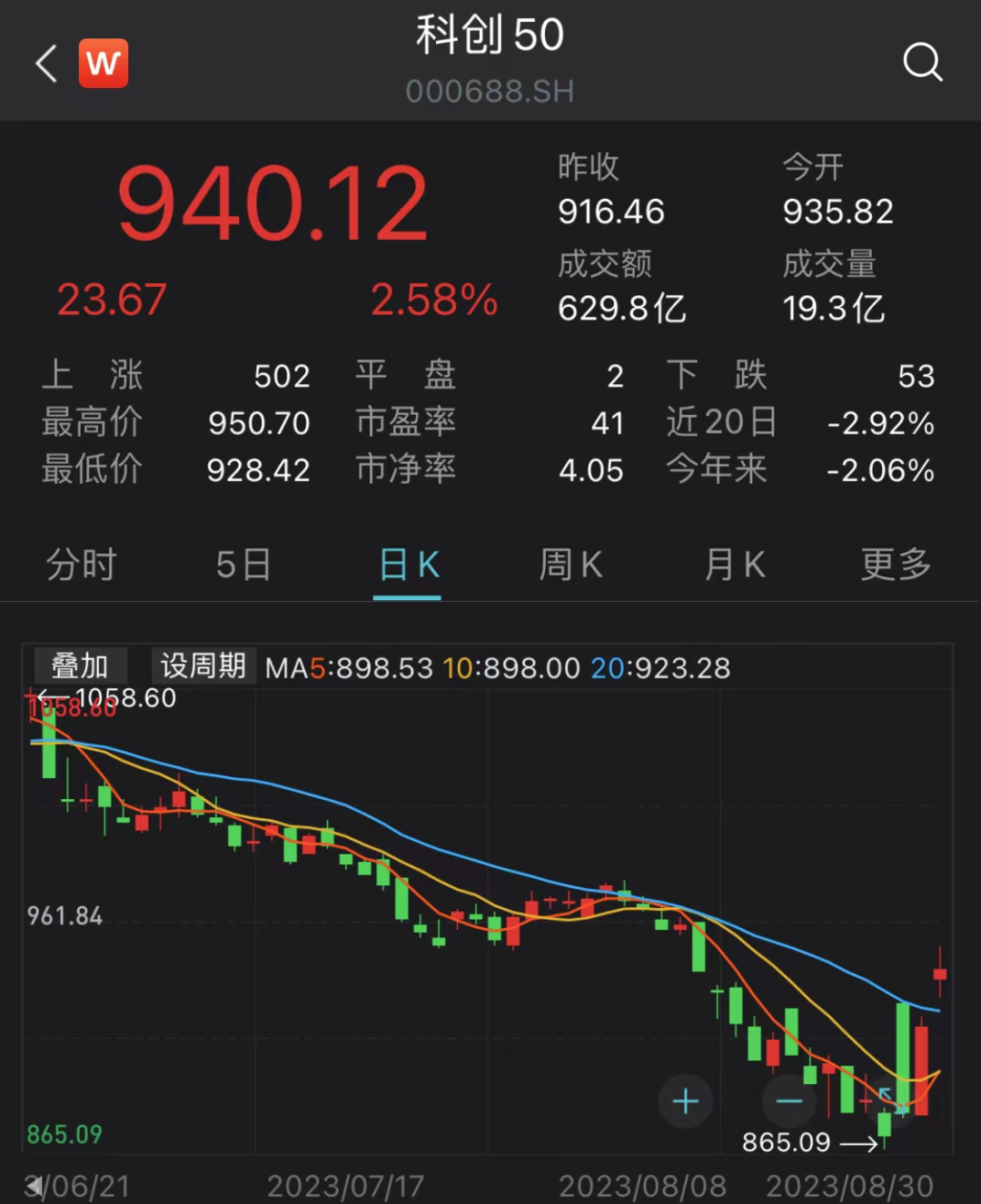The height and width of the screenshot is (1204, 981).
Task: Open the search magnifier icon
Action: coord(922,63)
